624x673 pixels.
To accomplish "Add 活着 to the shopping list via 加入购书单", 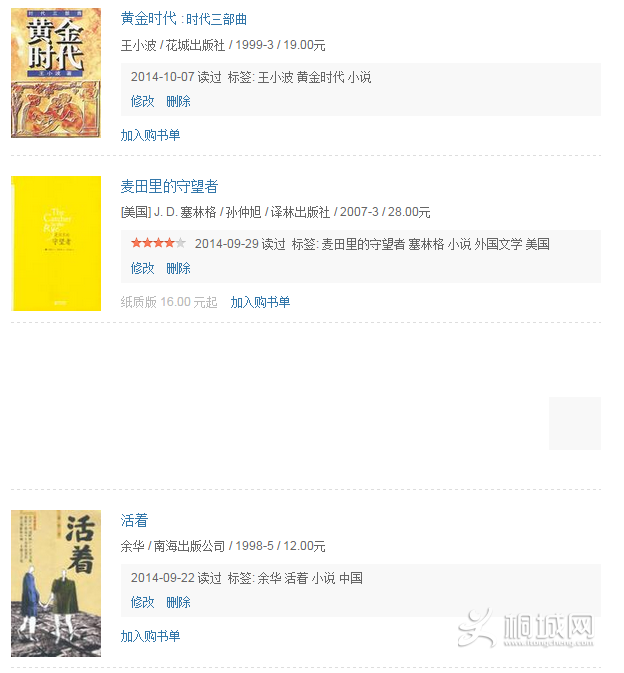I will click(x=150, y=636).
